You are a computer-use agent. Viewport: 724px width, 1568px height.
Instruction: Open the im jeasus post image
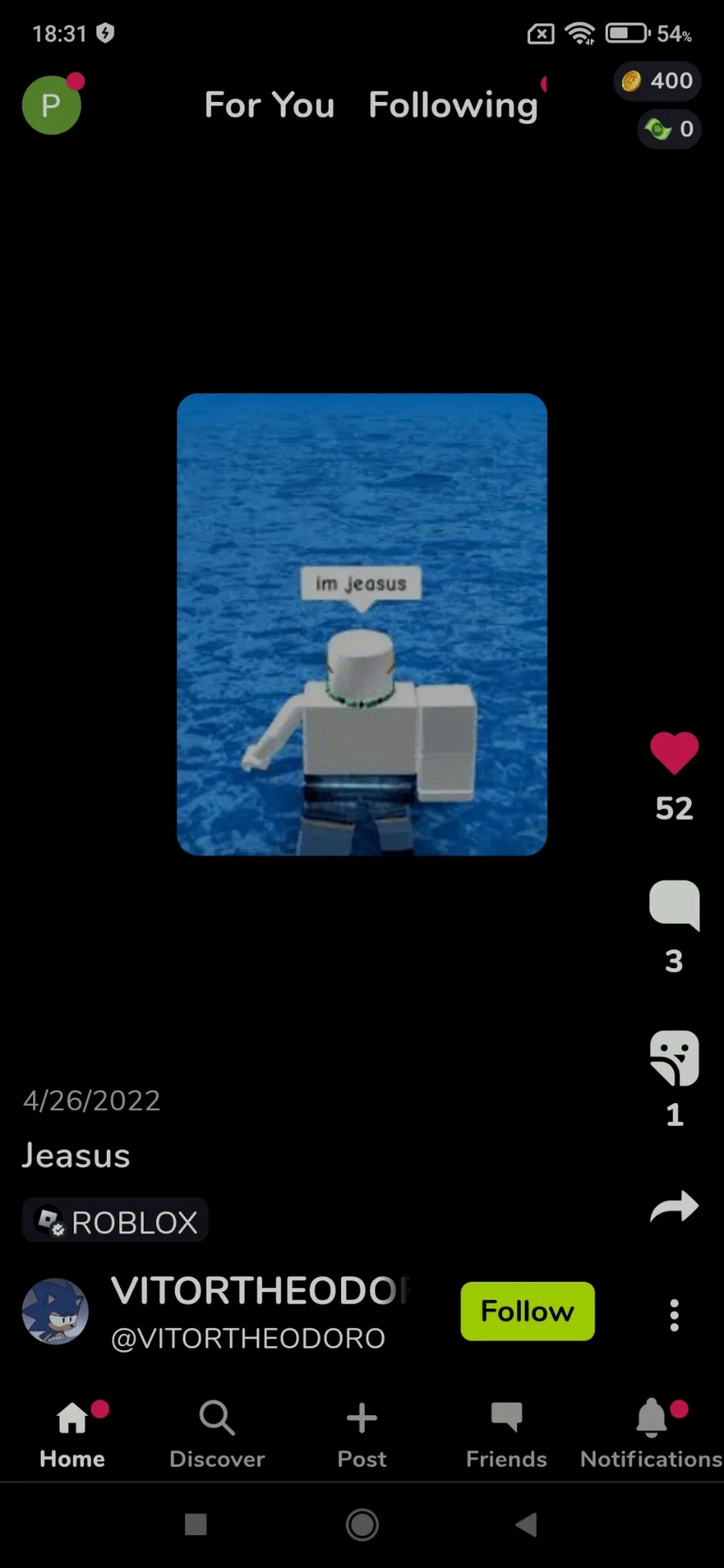point(362,624)
